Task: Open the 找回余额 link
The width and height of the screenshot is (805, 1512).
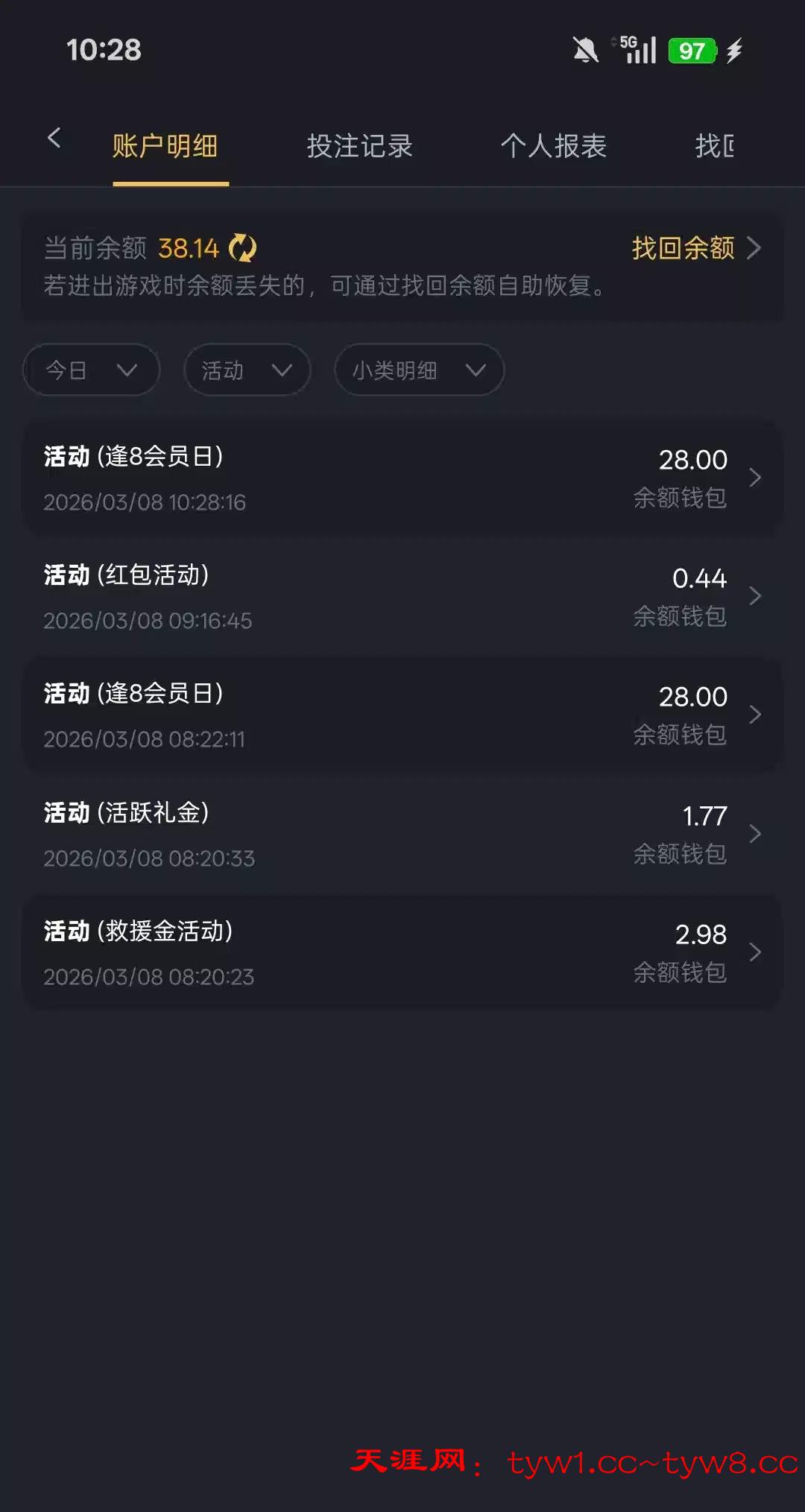Action: click(695, 248)
